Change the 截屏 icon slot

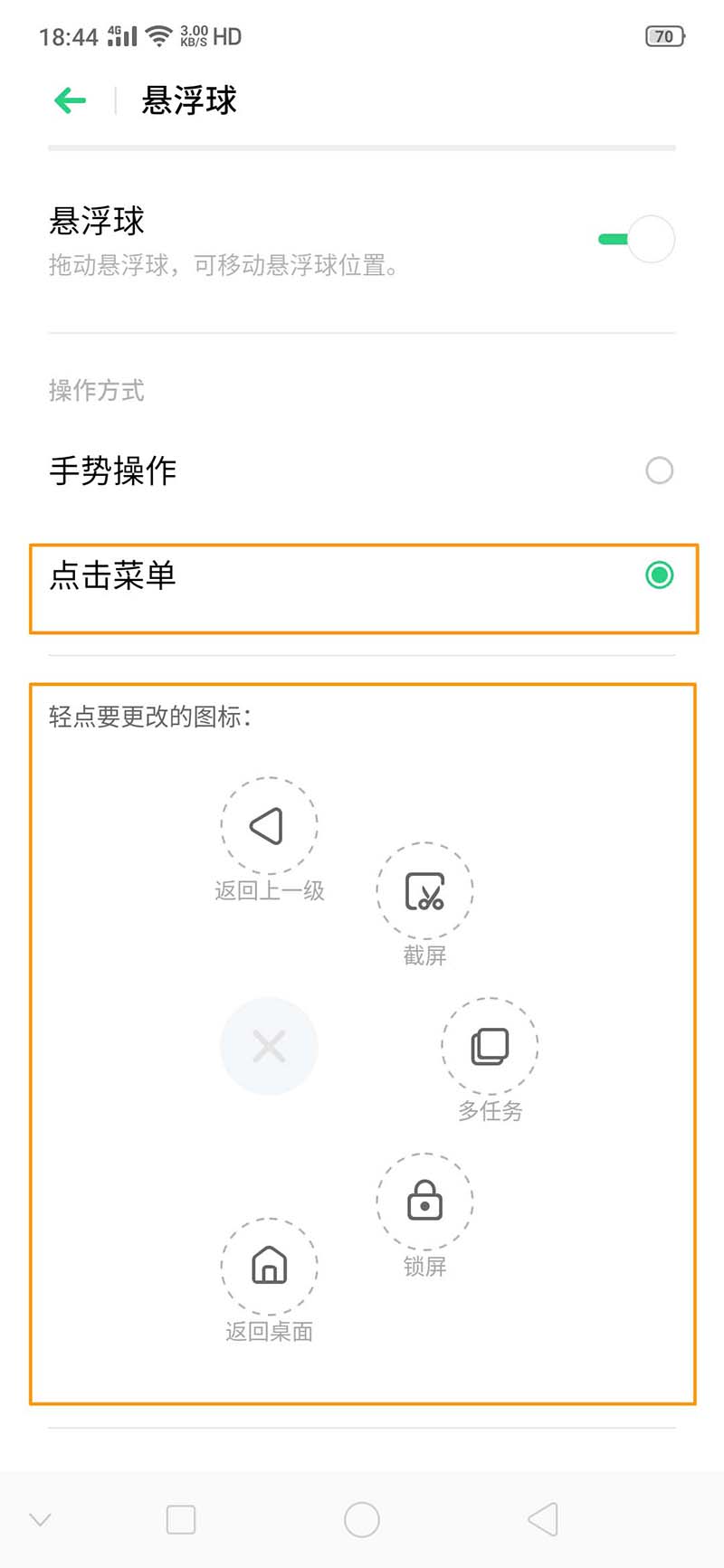[x=424, y=891]
